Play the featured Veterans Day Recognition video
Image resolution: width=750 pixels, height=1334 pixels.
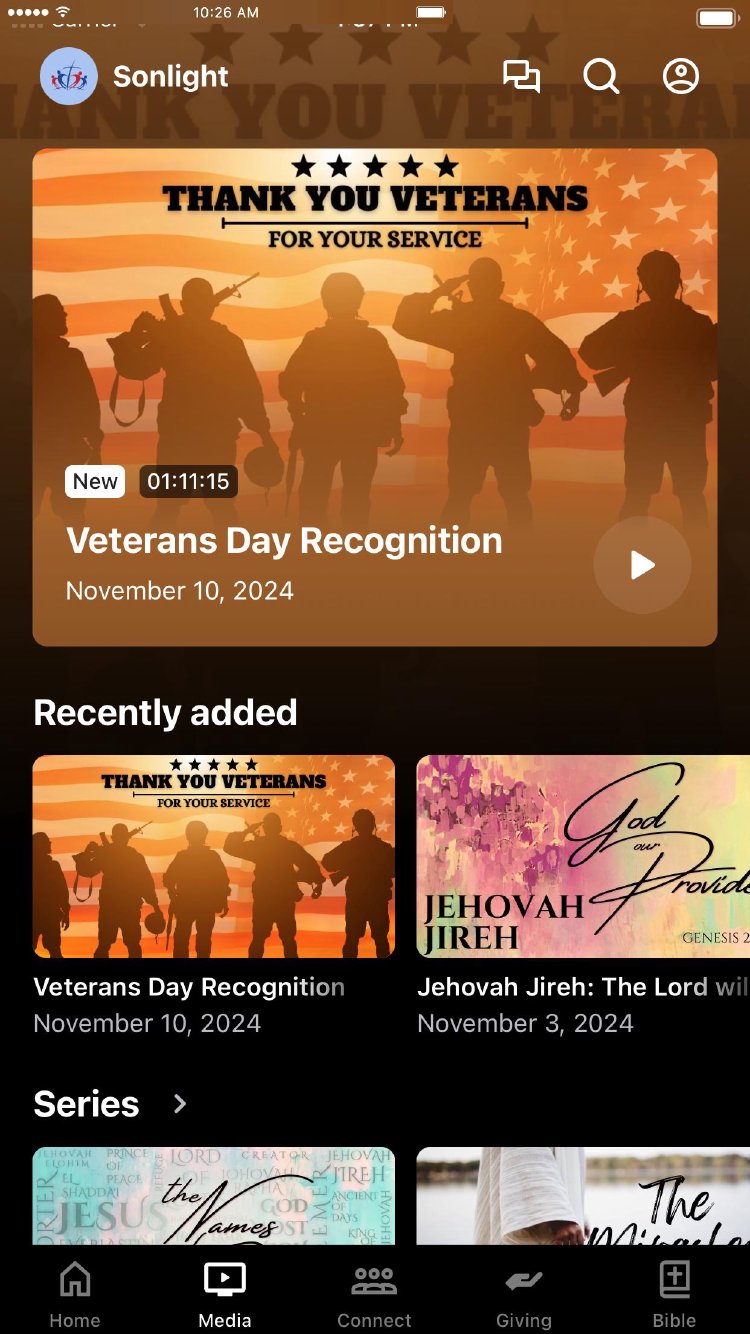coord(642,565)
